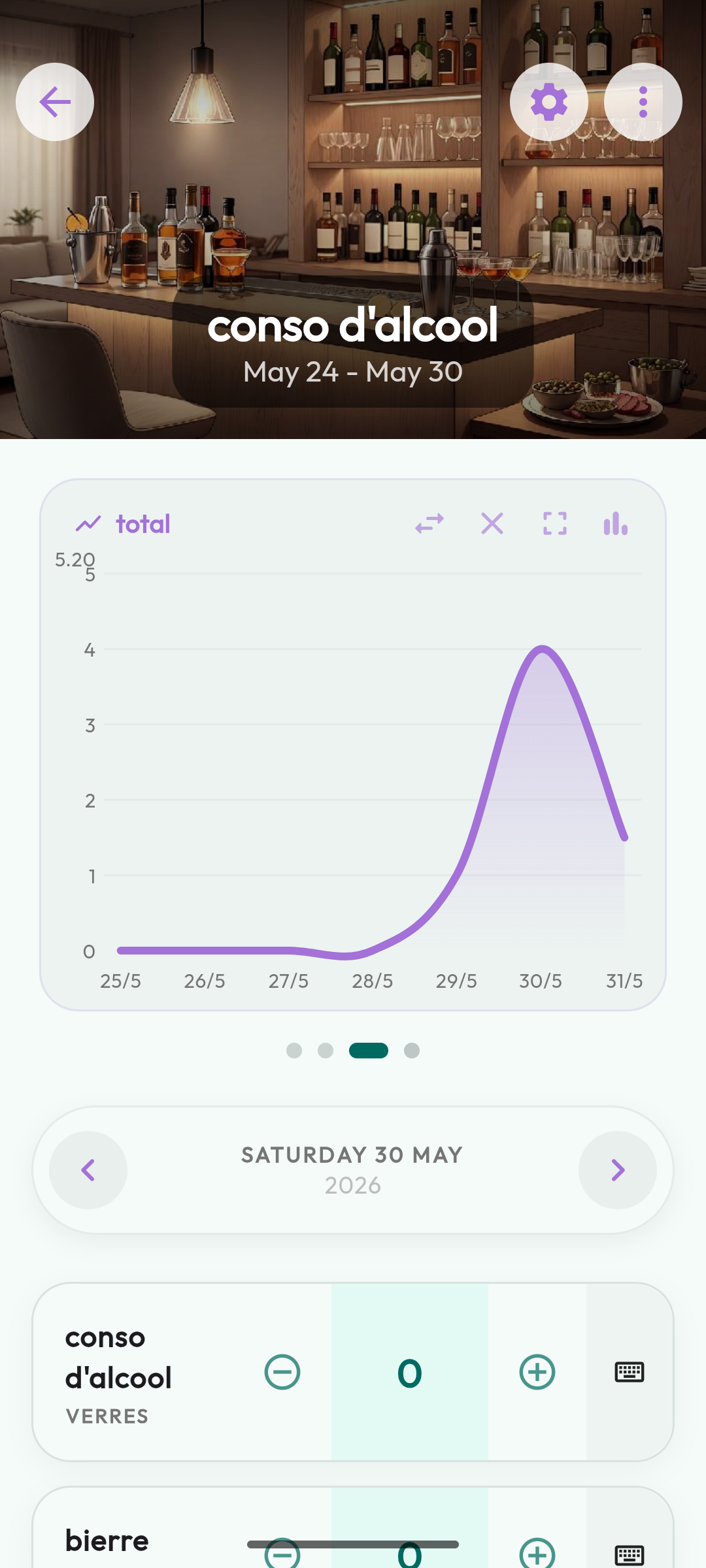Tap the conso d'alcool value field

(x=410, y=1372)
